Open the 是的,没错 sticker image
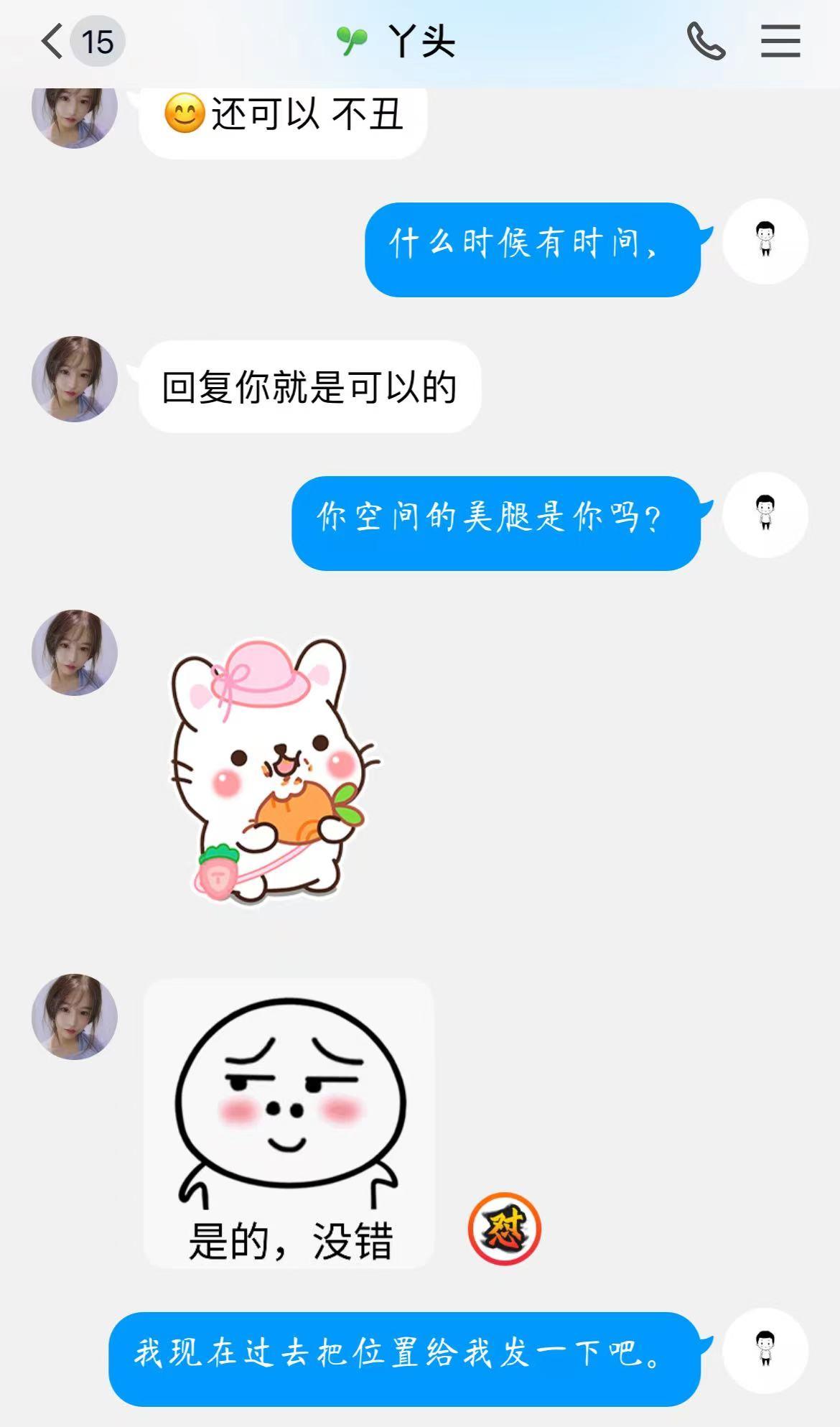The width and height of the screenshot is (840, 1427). (289, 1123)
